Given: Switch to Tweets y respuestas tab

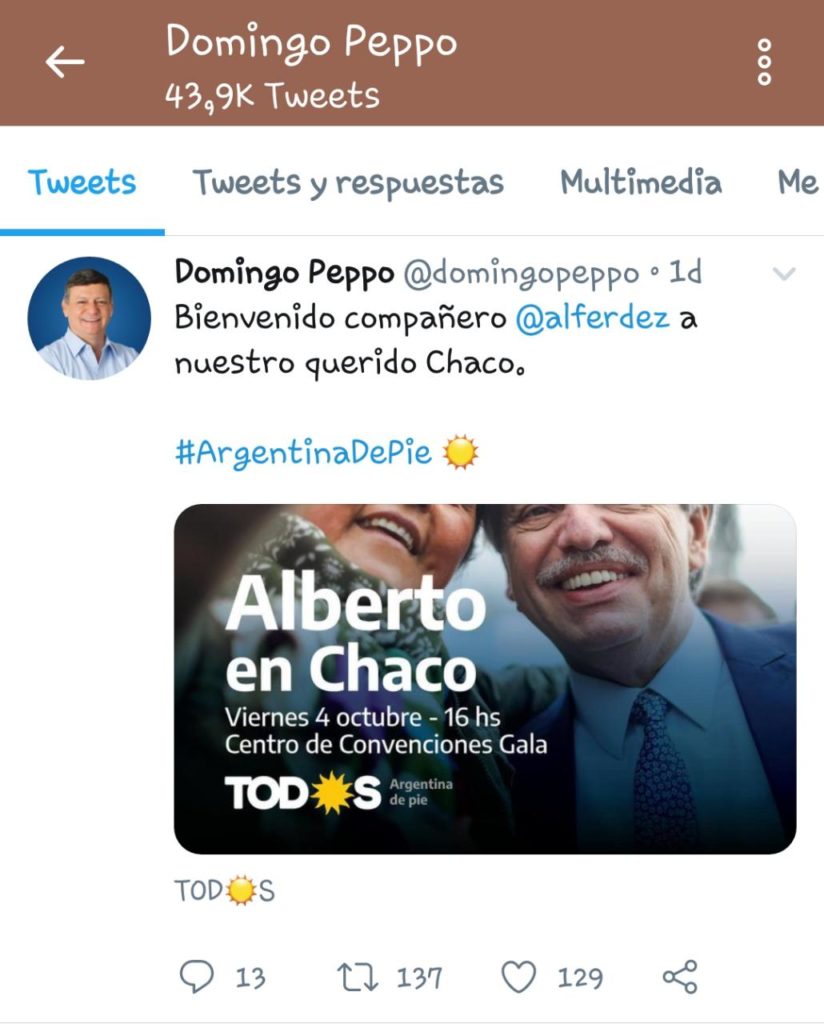Looking at the screenshot, I should (x=348, y=183).
